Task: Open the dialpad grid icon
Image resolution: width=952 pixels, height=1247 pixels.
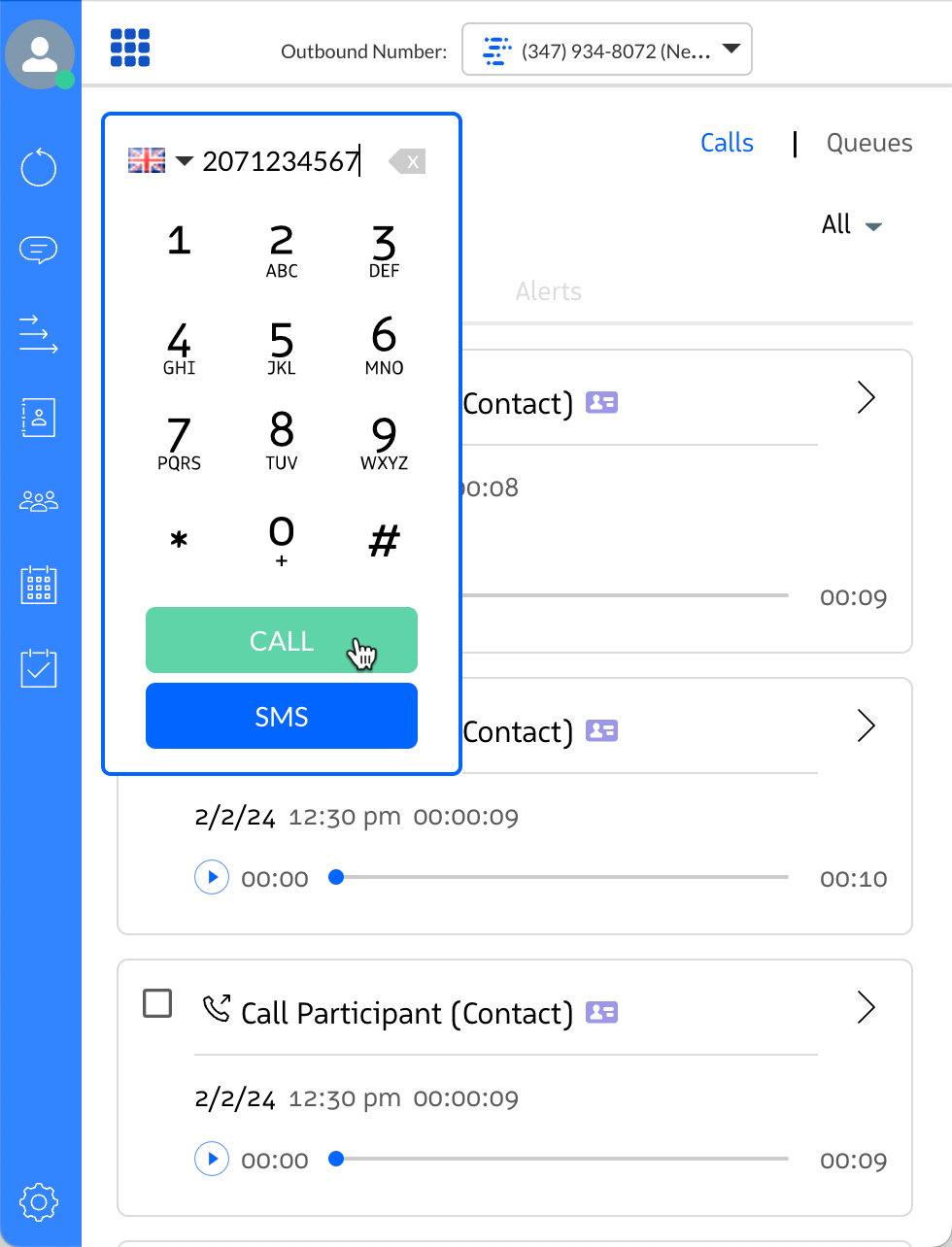Action: click(130, 48)
